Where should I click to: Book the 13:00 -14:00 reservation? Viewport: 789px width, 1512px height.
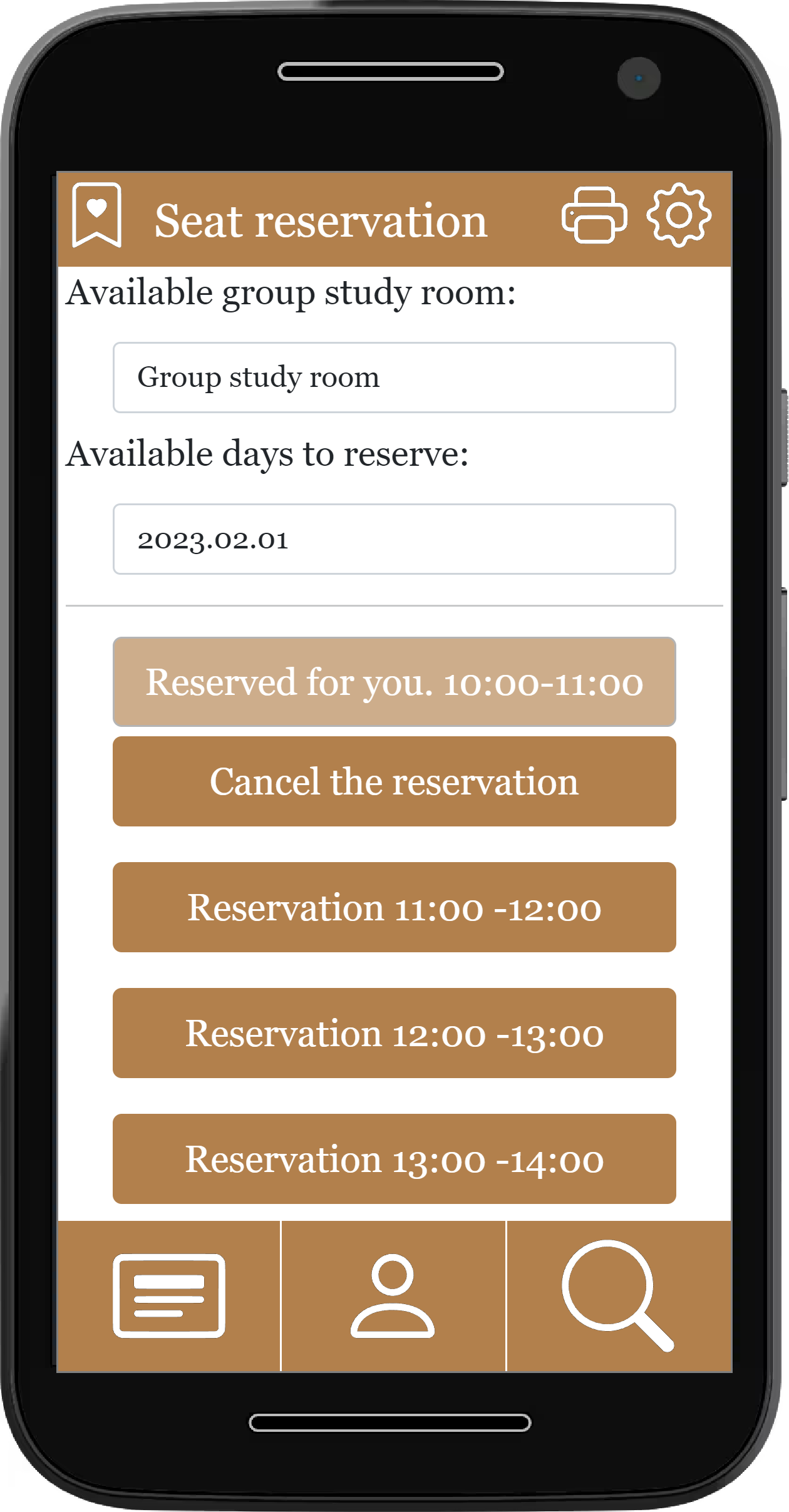(x=394, y=1159)
